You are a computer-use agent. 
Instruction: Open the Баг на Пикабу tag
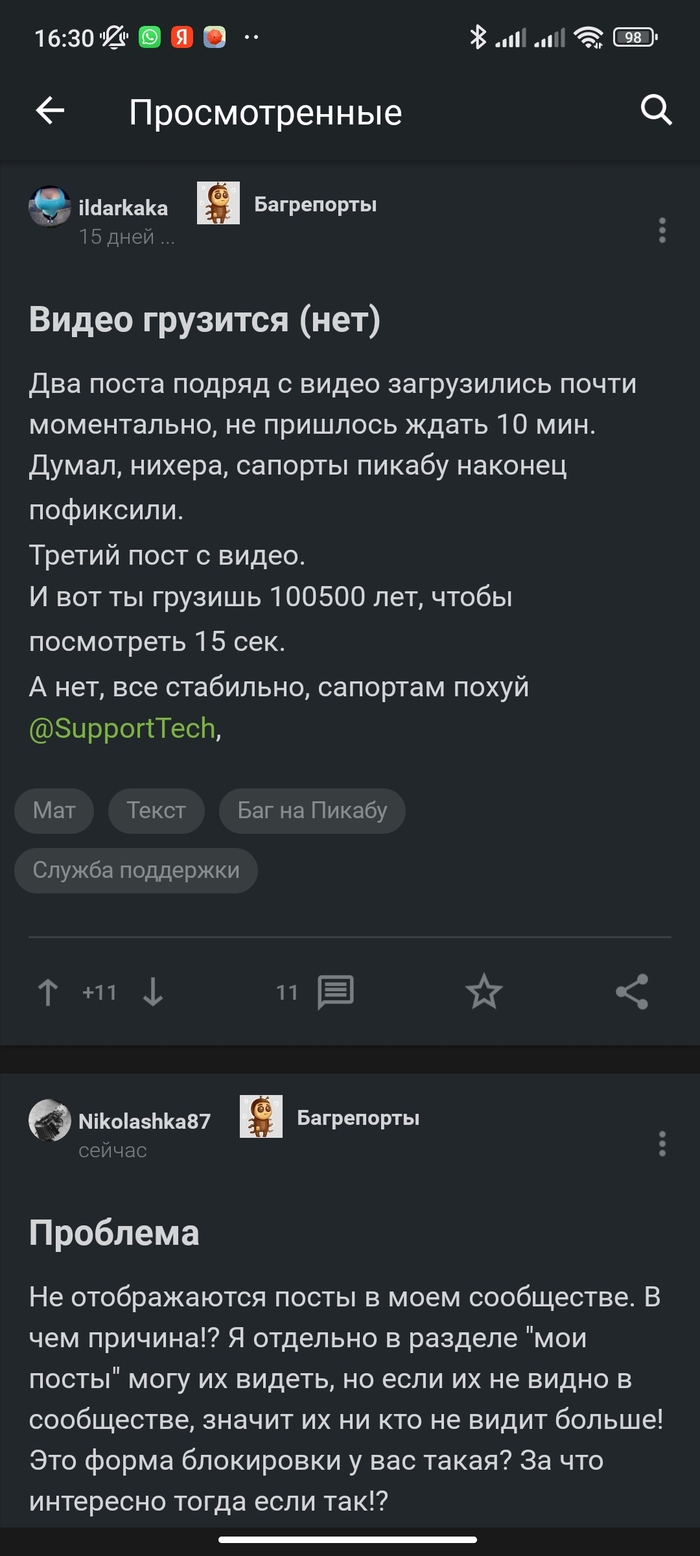pyautogui.click(x=312, y=810)
